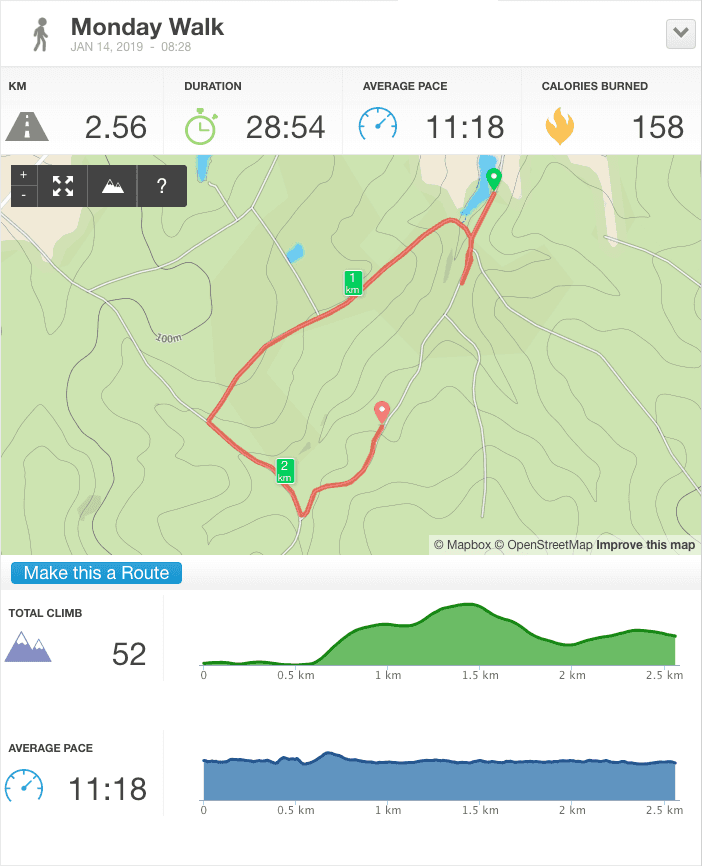Image resolution: width=702 pixels, height=866 pixels.
Task: Switch map to terrain view
Action: [113, 186]
